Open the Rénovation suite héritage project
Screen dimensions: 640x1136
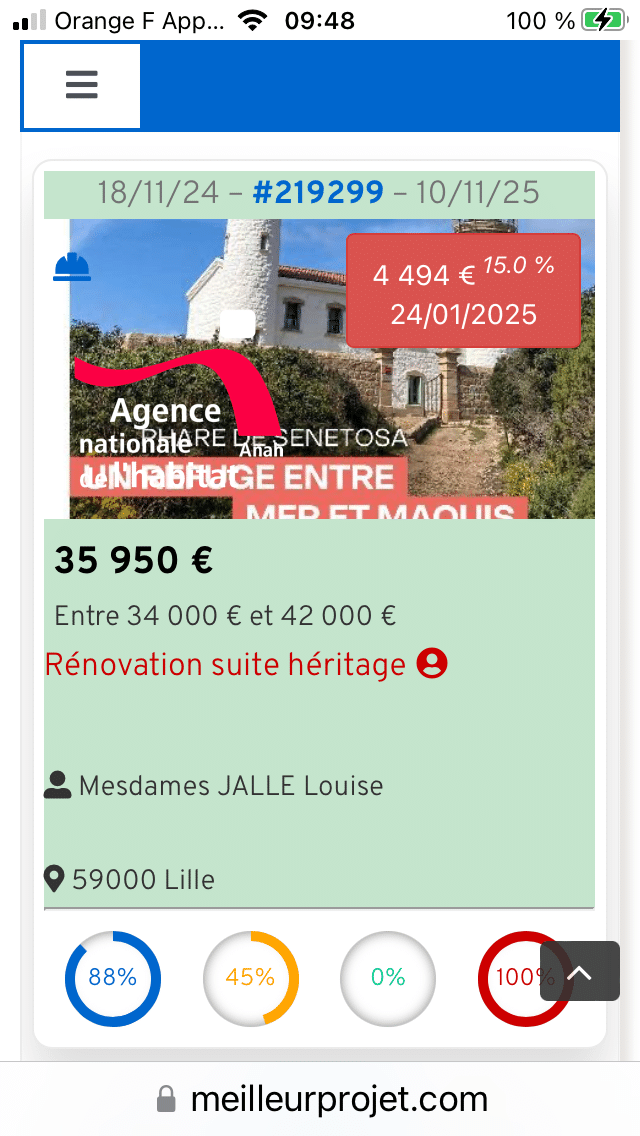[225, 664]
